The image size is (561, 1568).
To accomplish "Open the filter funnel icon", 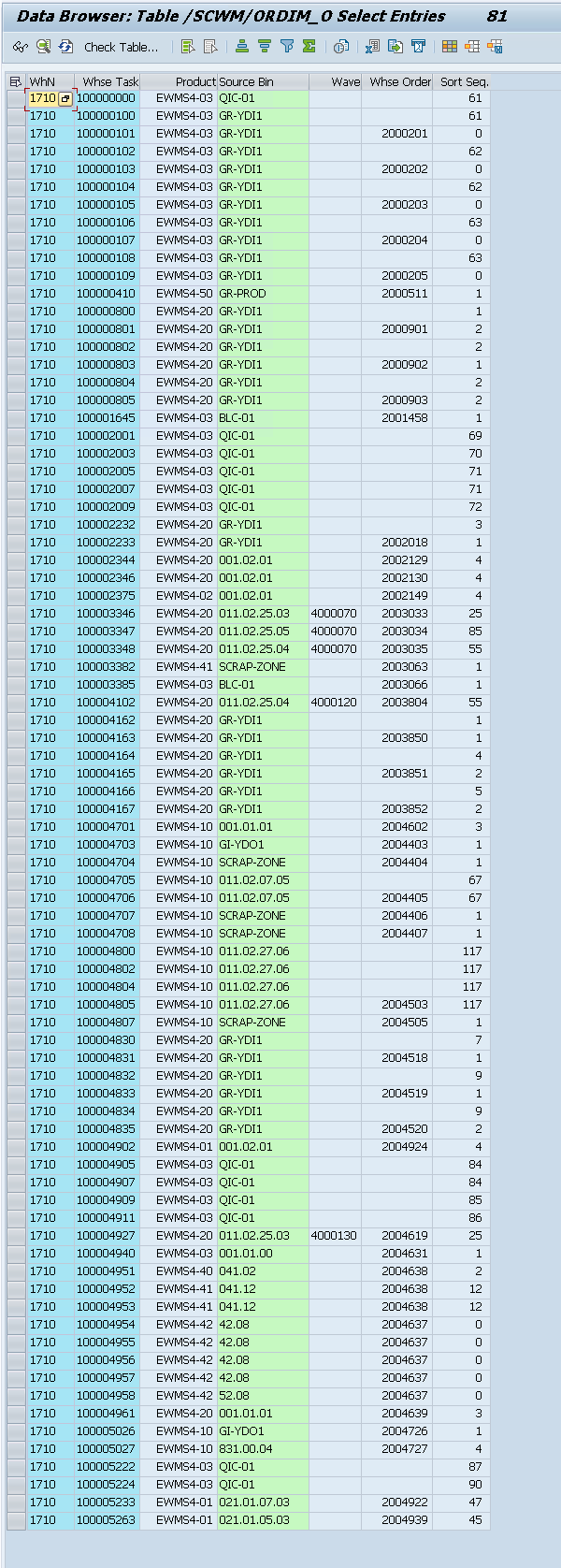I will pos(287,47).
